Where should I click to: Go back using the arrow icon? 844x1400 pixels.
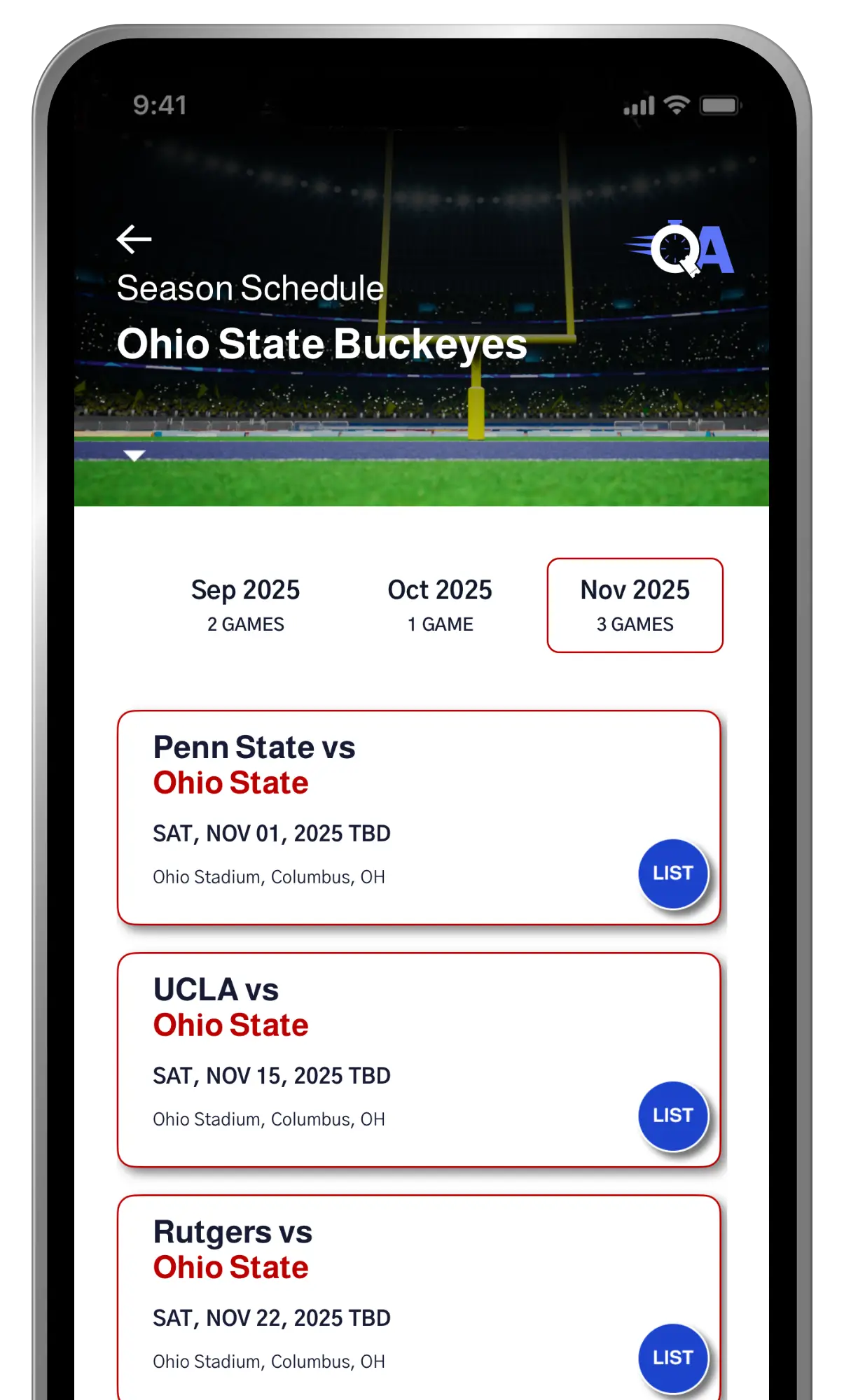pos(134,239)
